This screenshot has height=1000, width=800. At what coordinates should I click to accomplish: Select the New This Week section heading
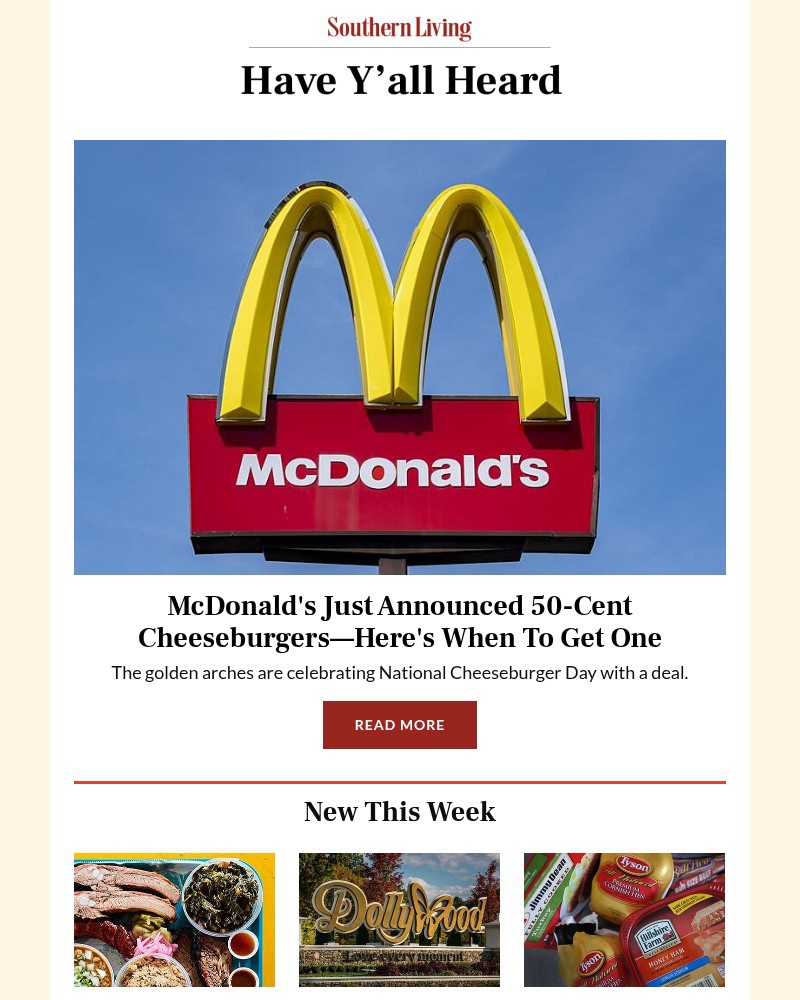click(399, 811)
